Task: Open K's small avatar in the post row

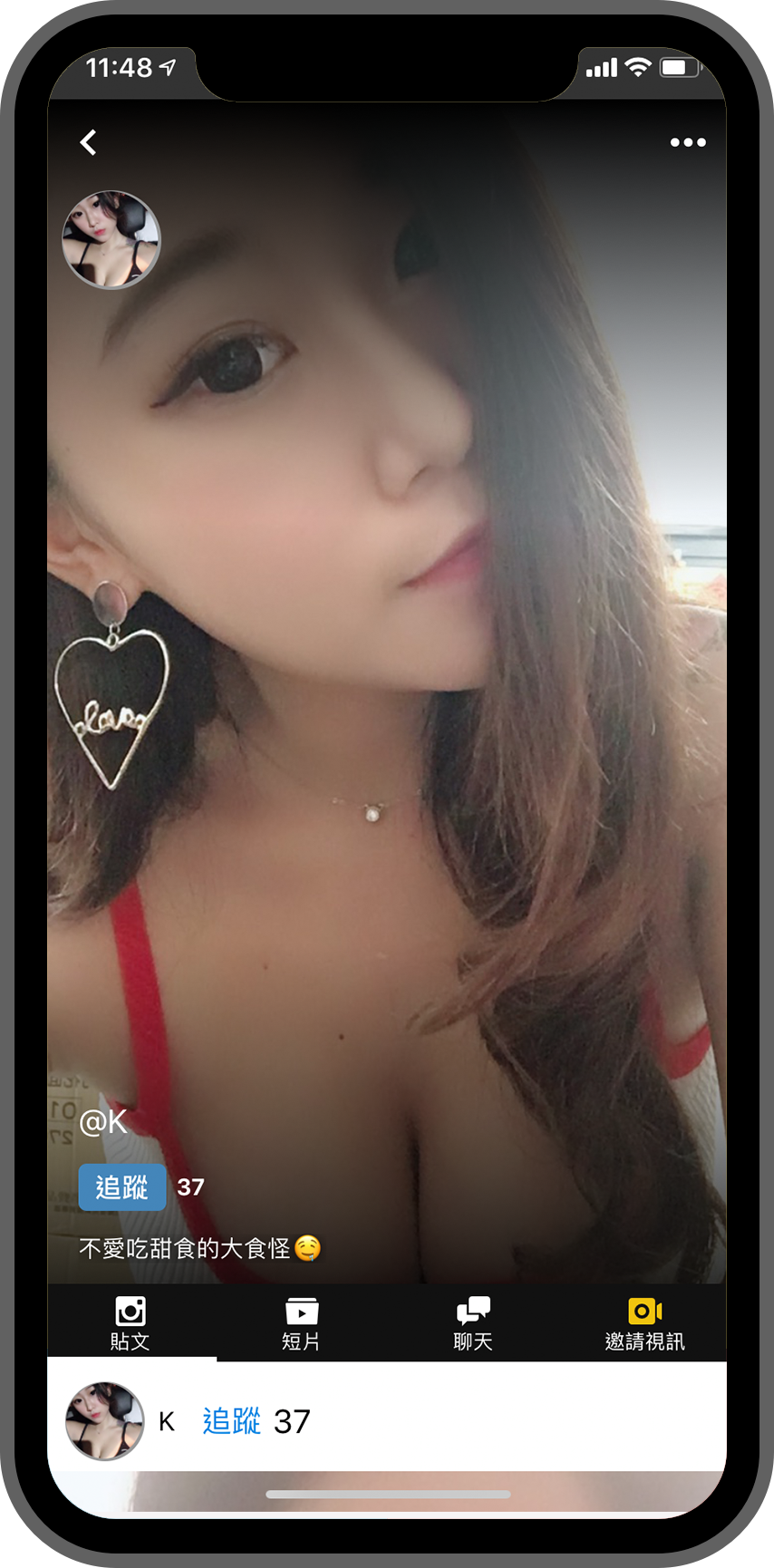Action: coord(105,1420)
